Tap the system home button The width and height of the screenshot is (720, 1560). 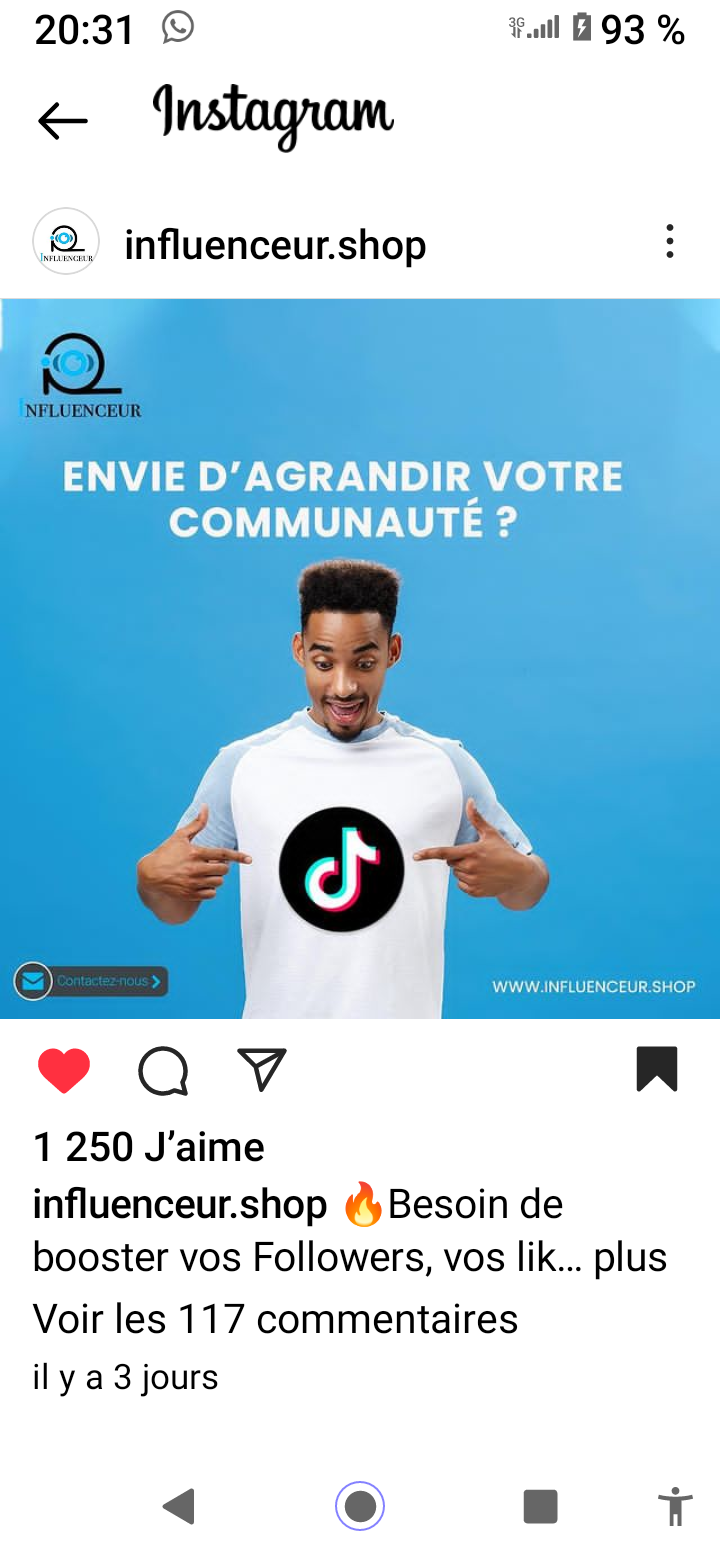point(360,1505)
